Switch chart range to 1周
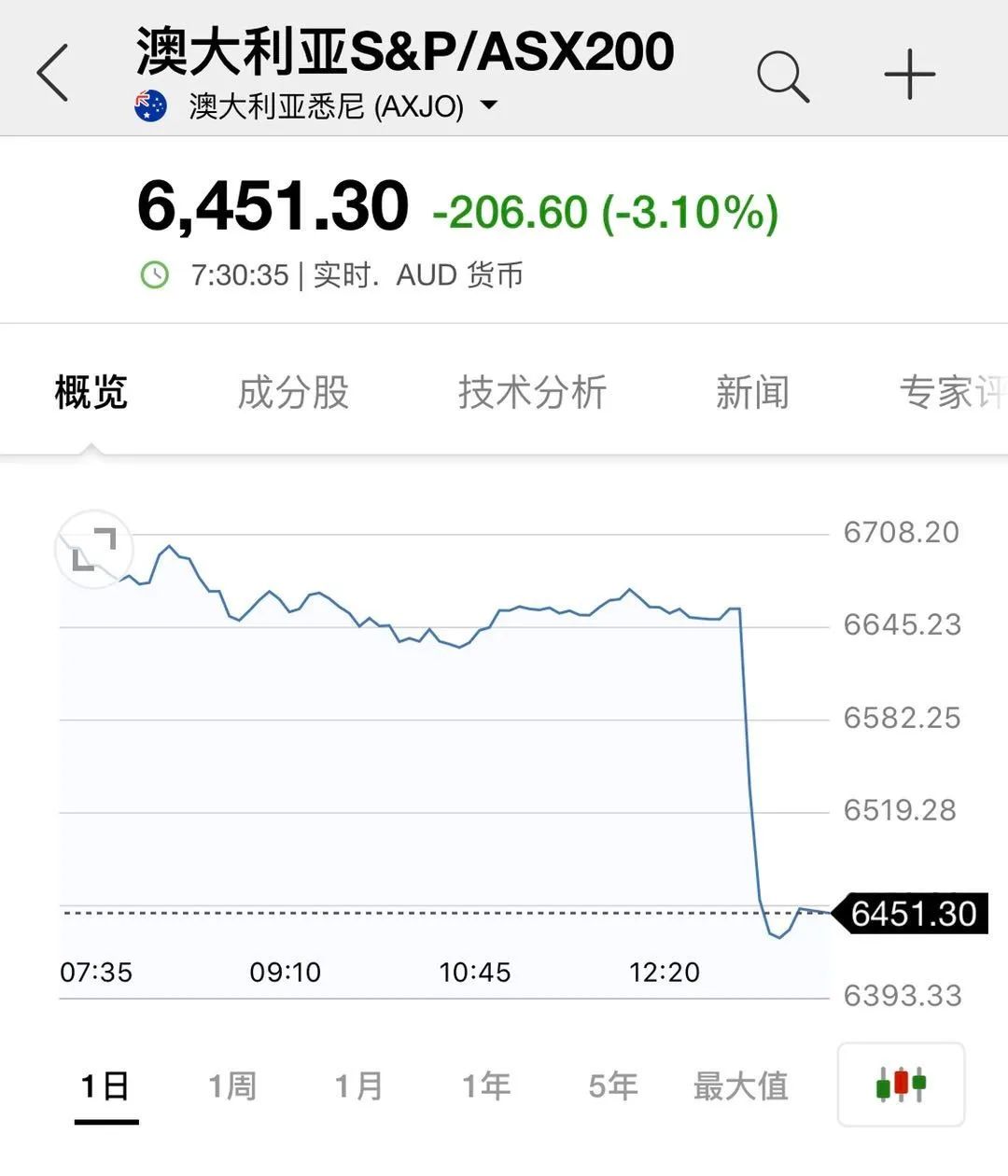 [231, 1086]
